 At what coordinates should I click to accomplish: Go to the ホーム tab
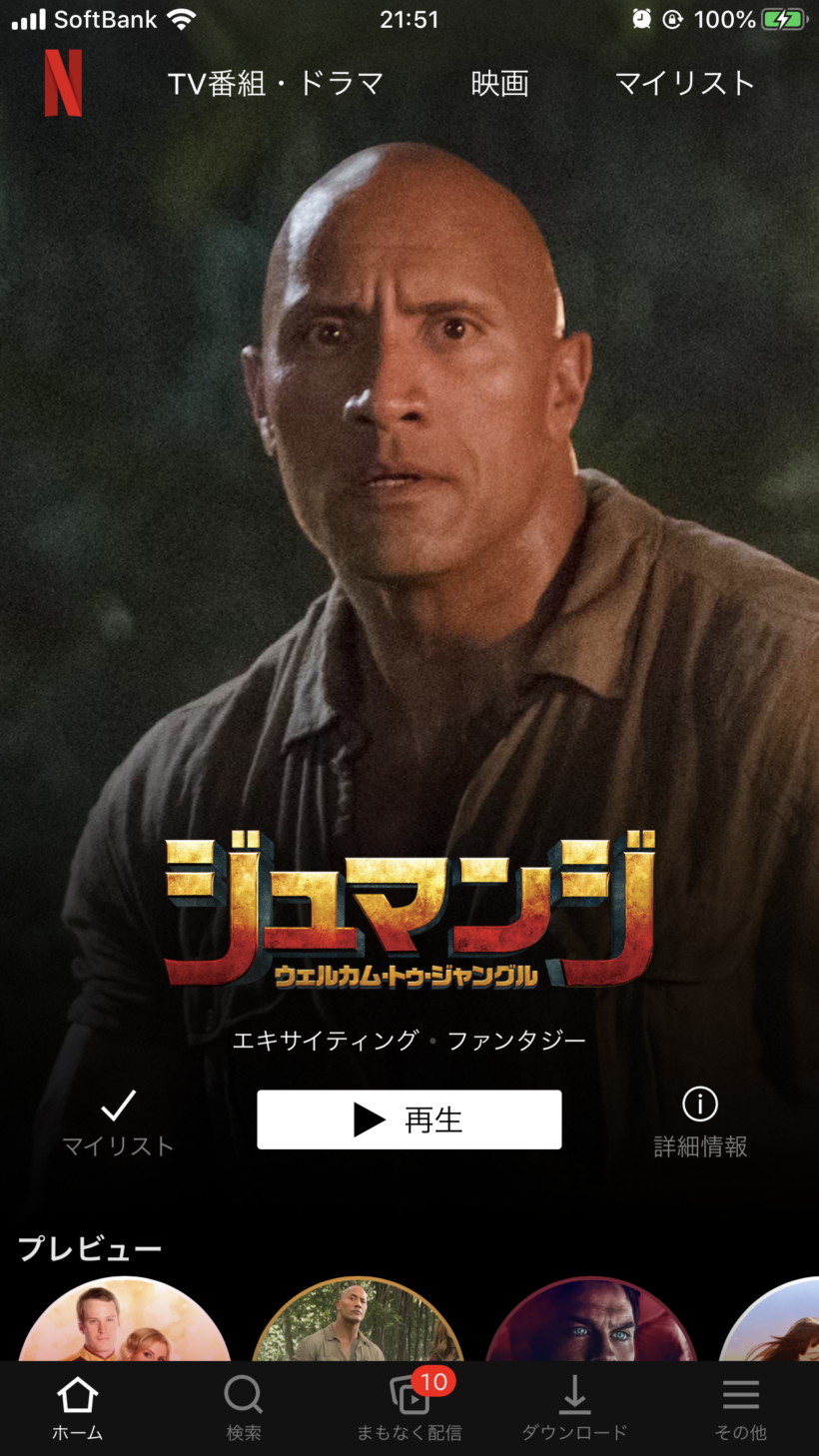tap(78, 1409)
